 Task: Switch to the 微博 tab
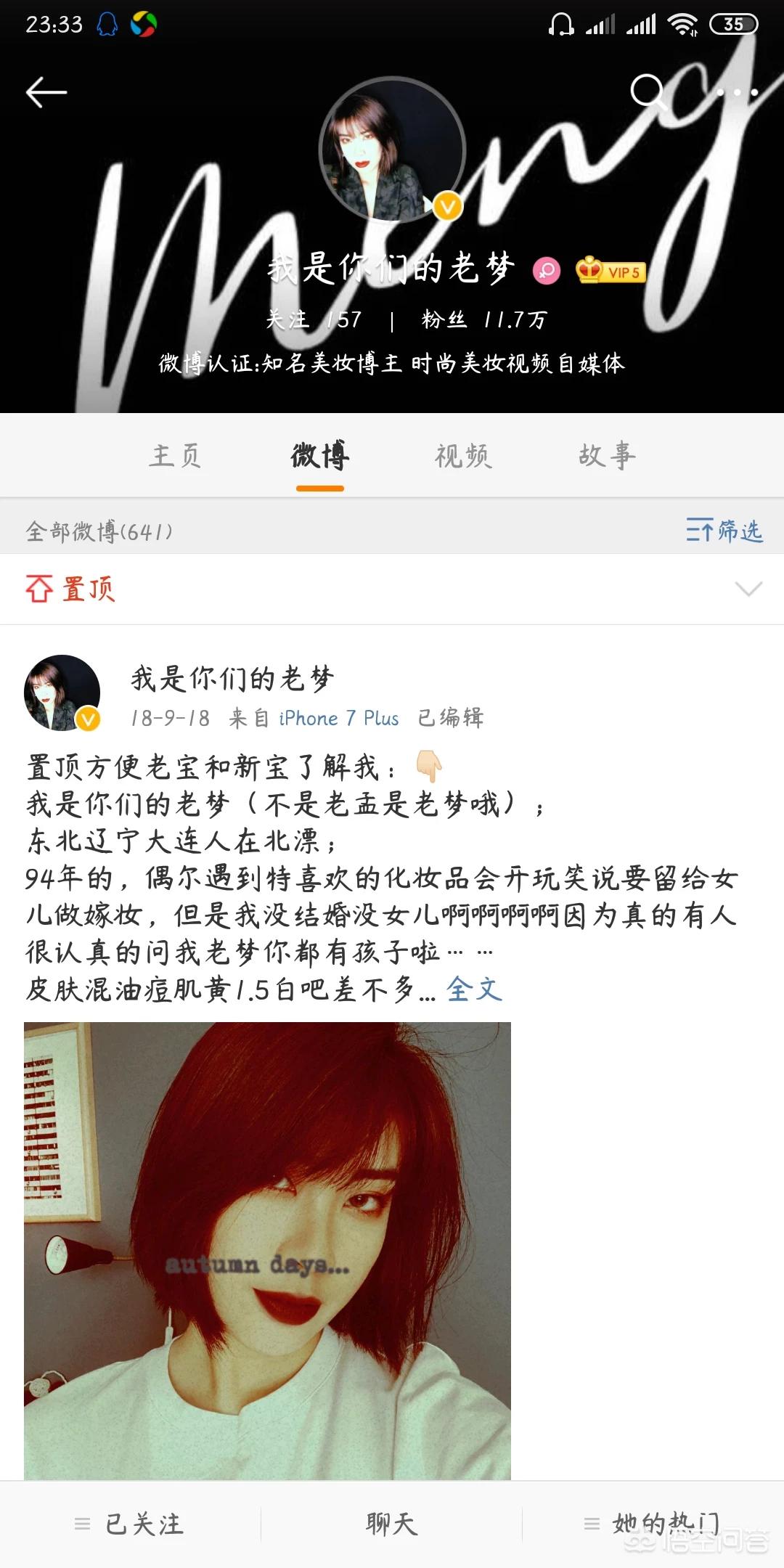pyautogui.click(x=320, y=457)
